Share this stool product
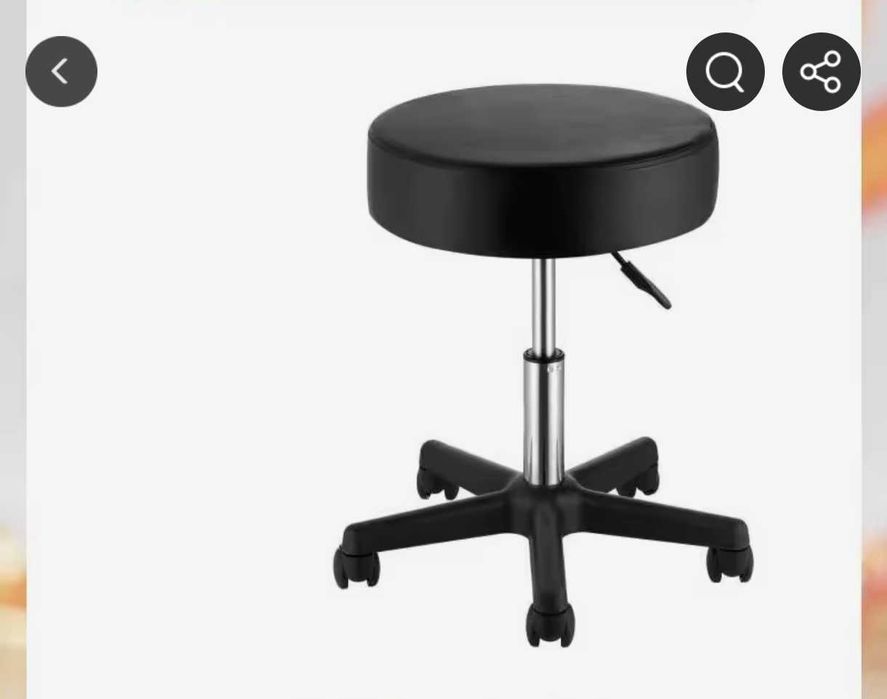This screenshot has width=887, height=699. (821, 71)
